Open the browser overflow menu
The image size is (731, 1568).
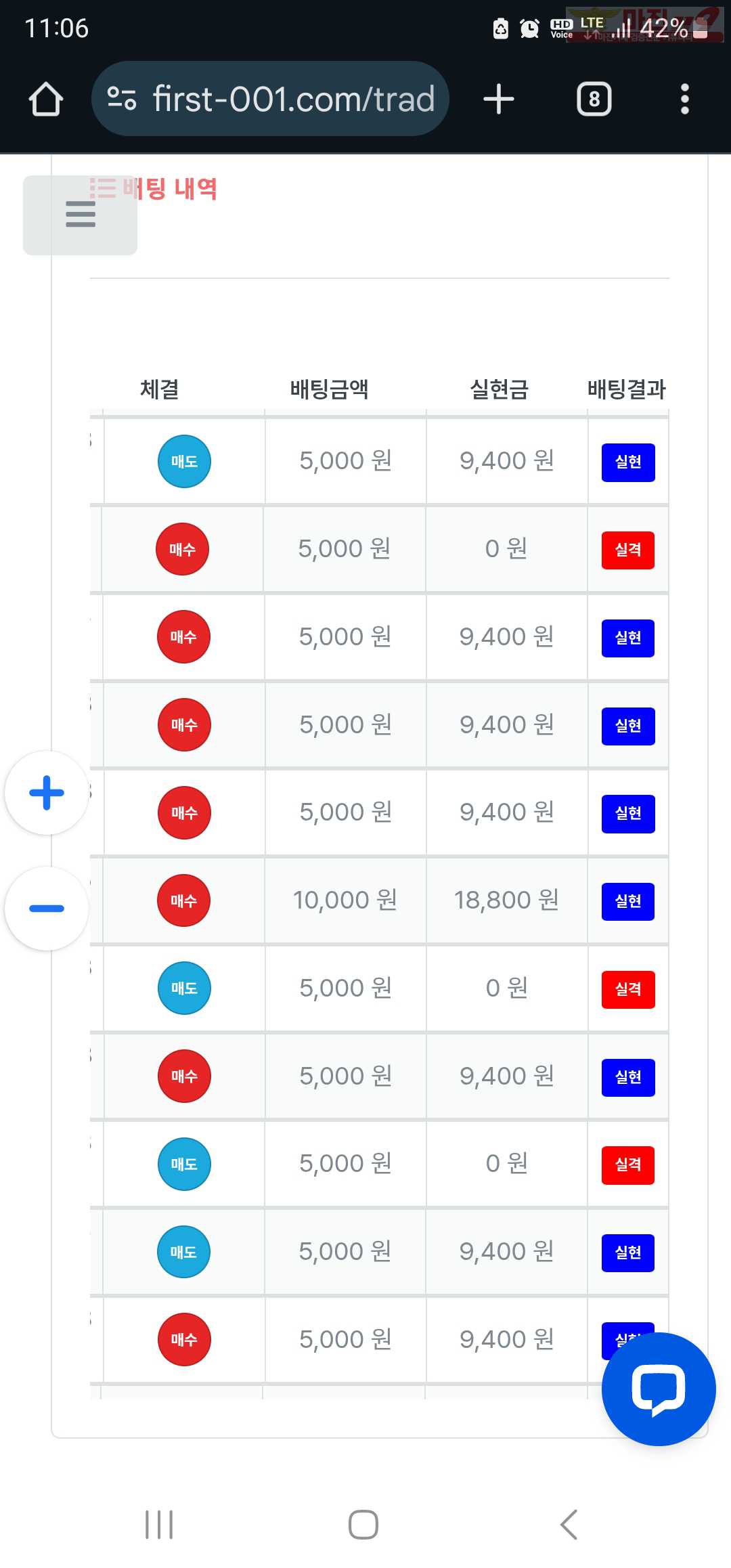[684, 99]
